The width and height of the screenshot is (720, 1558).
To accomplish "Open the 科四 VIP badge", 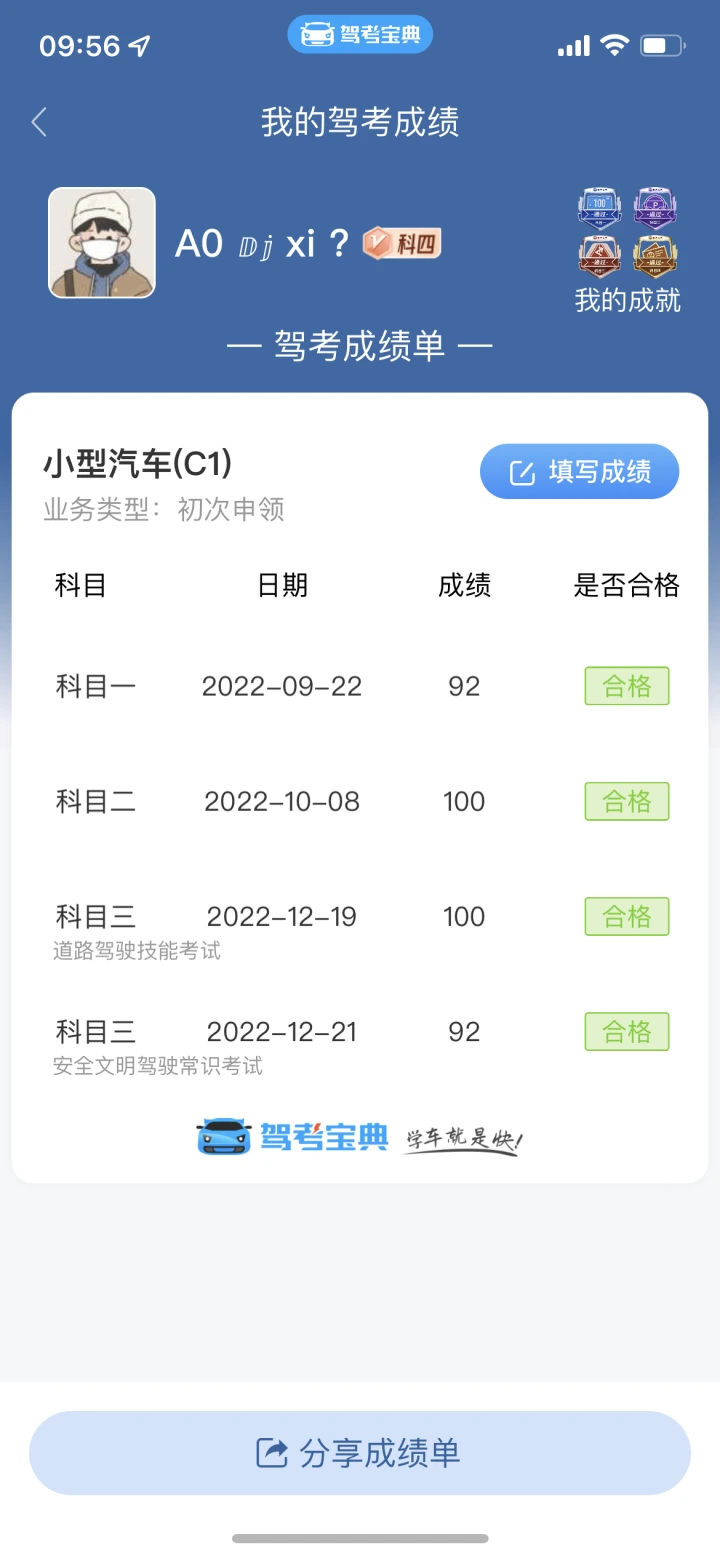I will [x=401, y=243].
